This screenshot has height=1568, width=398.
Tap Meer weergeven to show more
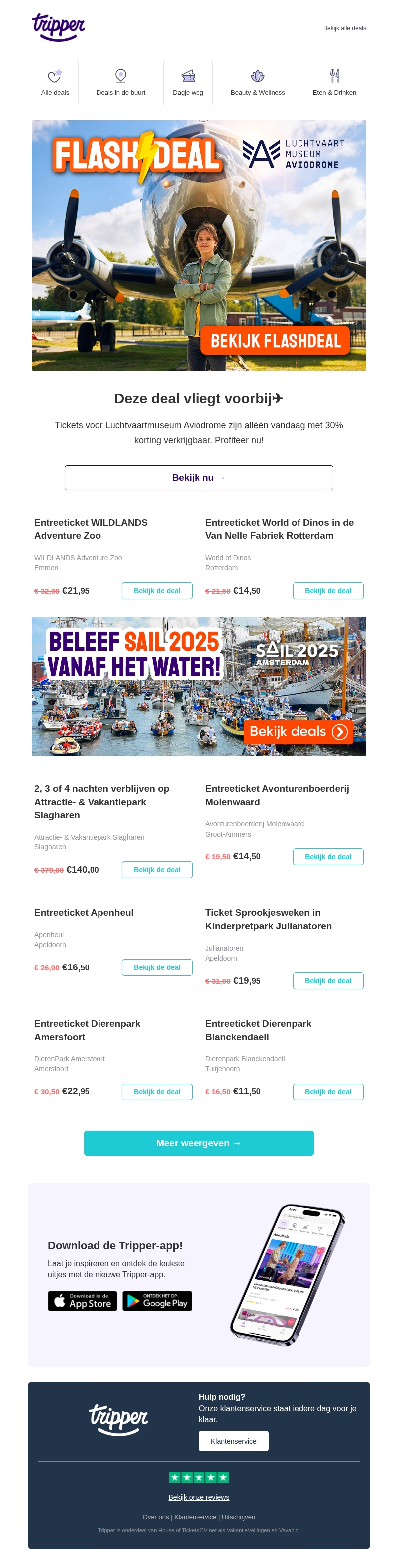tap(199, 1143)
